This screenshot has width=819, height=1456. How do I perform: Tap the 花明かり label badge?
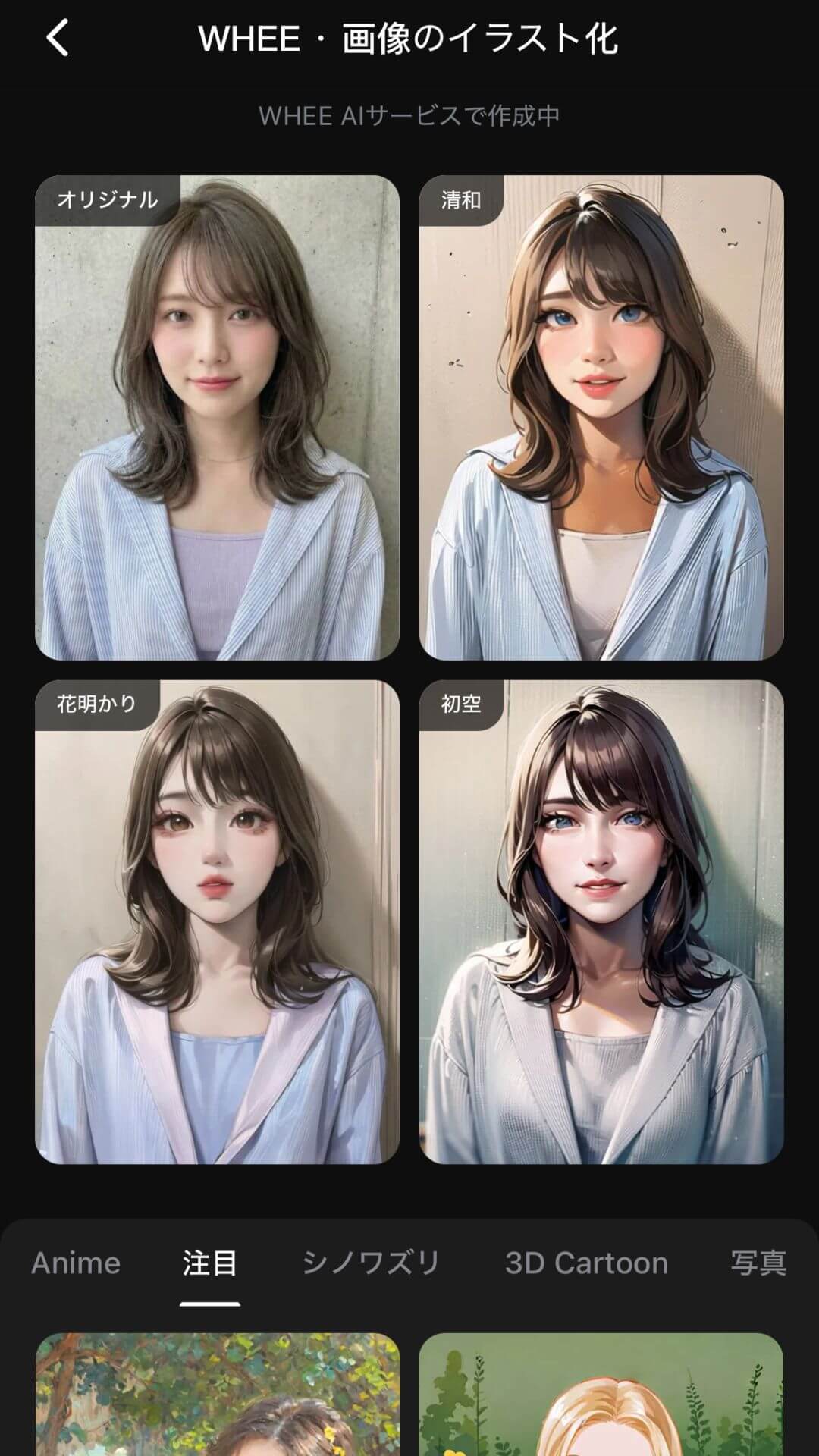[95, 704]
